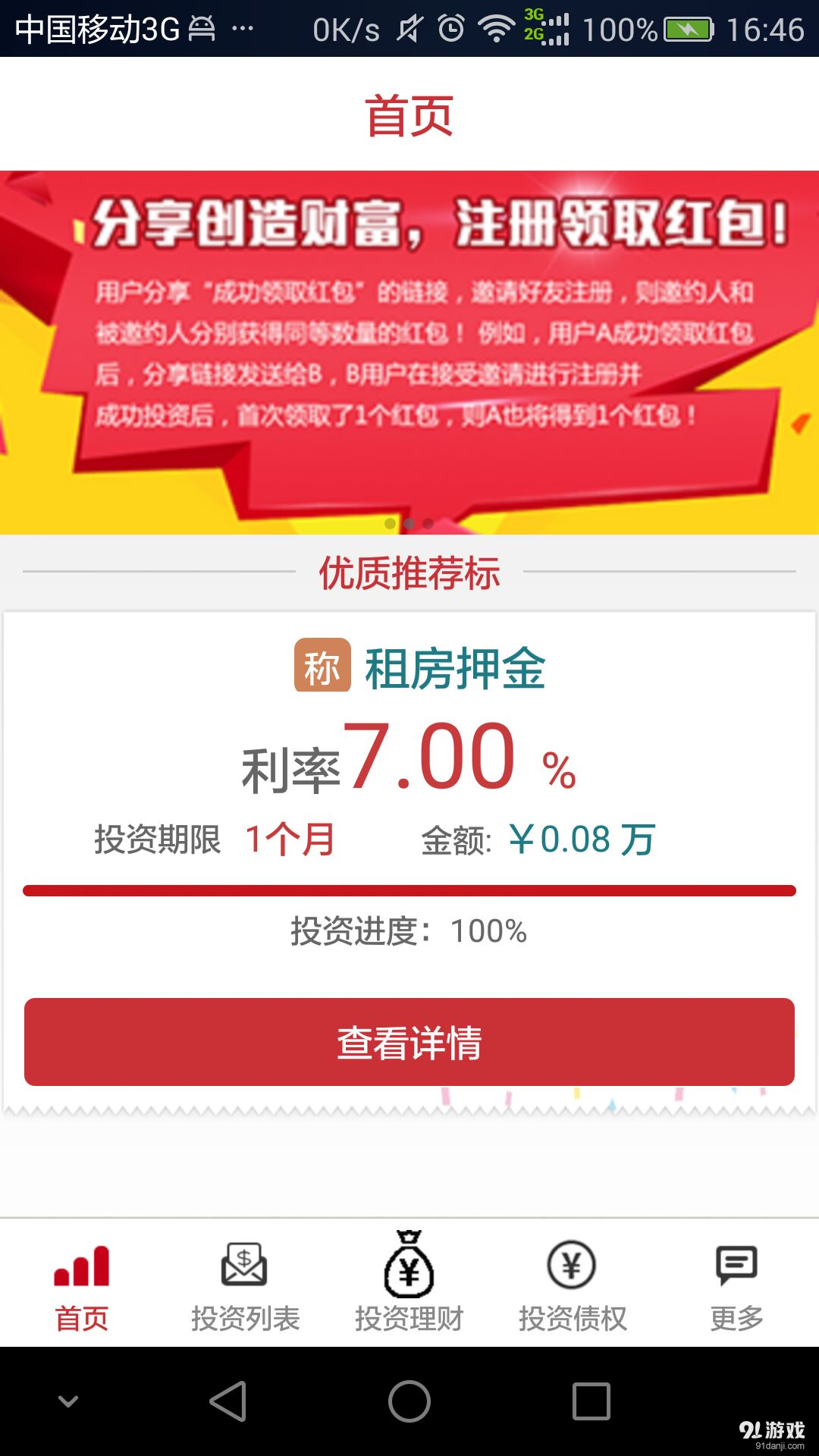Go to the 更多 tab
The width and height of the screenshot is (819, 1456).
[736, 1285]
